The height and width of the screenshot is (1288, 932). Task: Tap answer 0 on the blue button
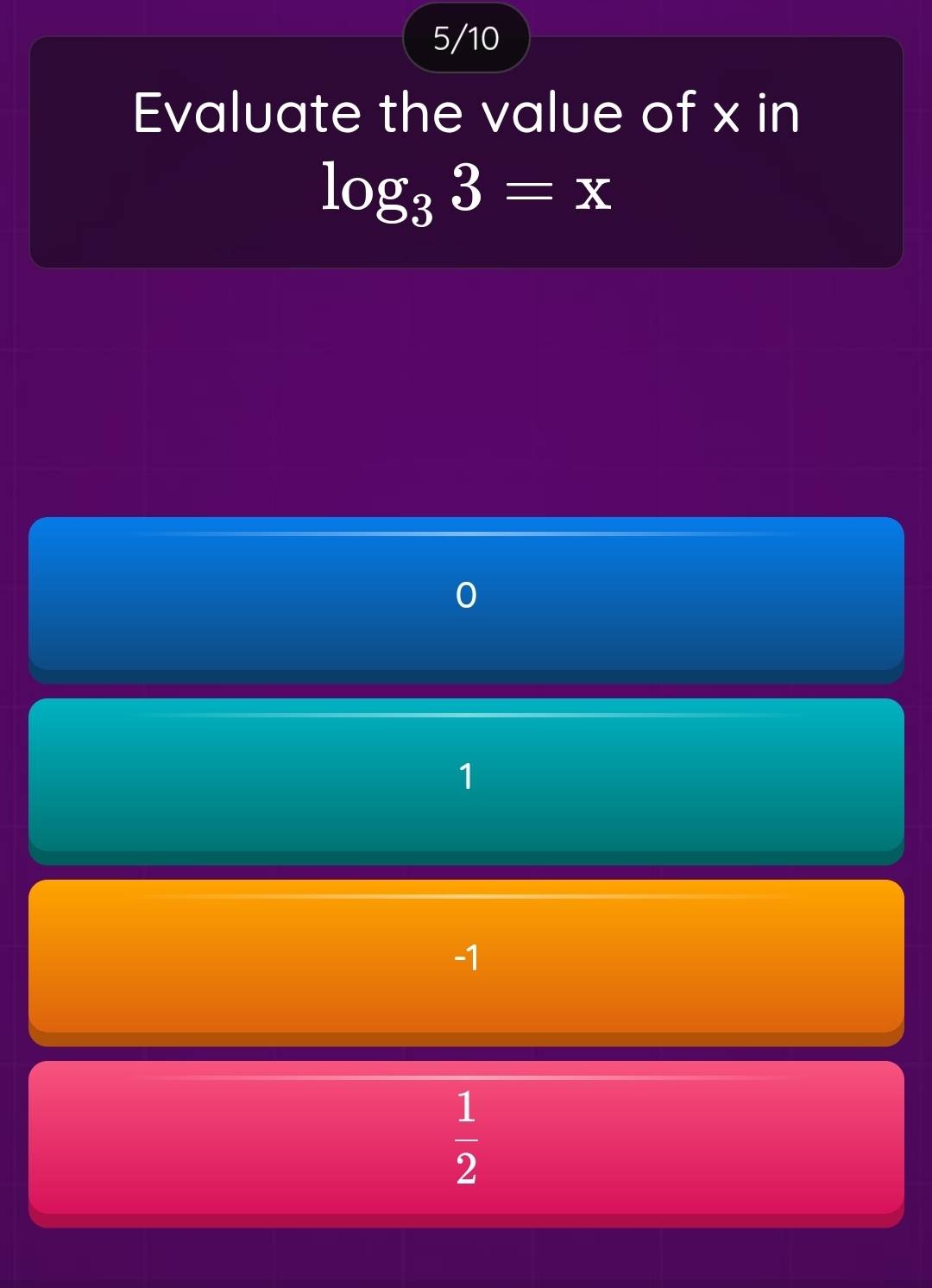[x=466, y=597]
